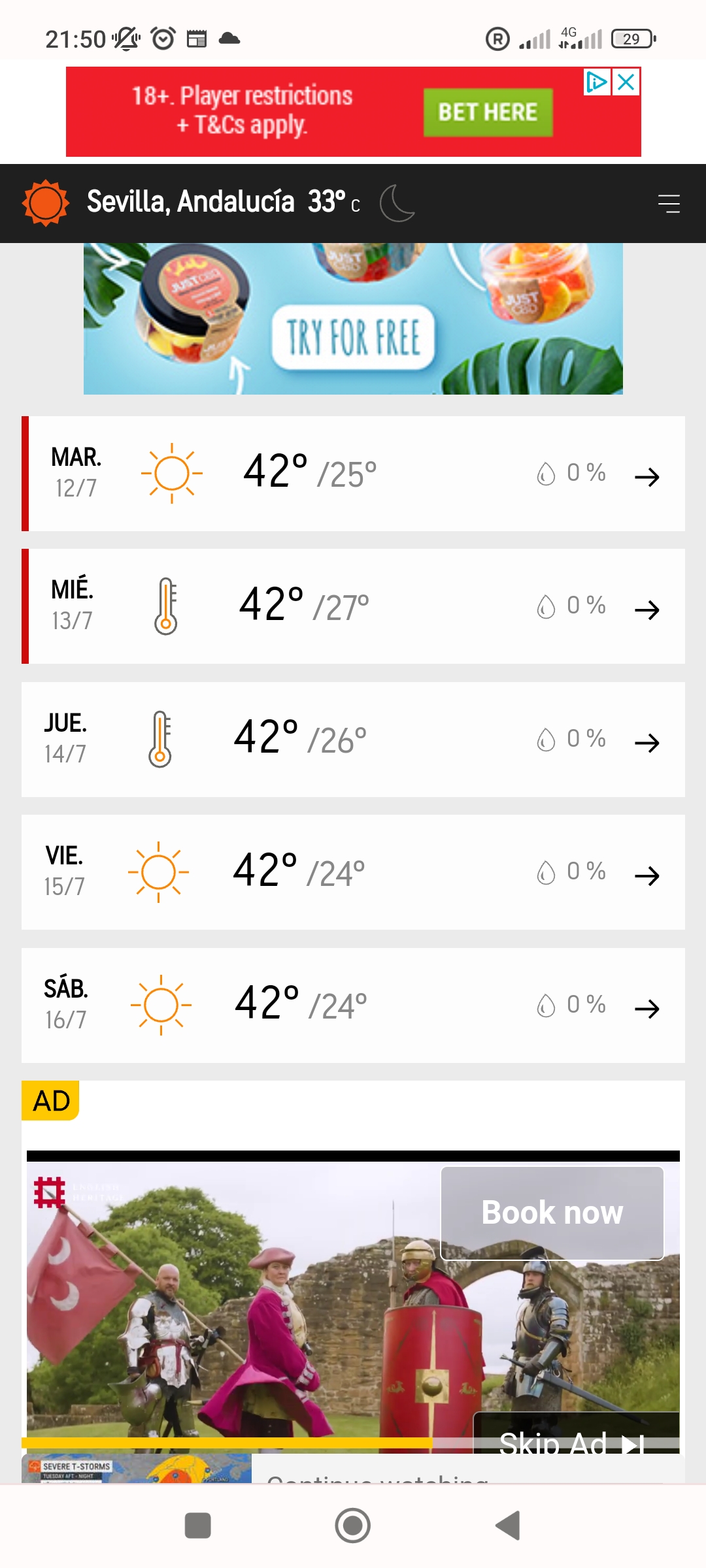Viewport: 706px width, 1568px height.
Task: Tap Book now on video ad
Action: coord(552,1213)
